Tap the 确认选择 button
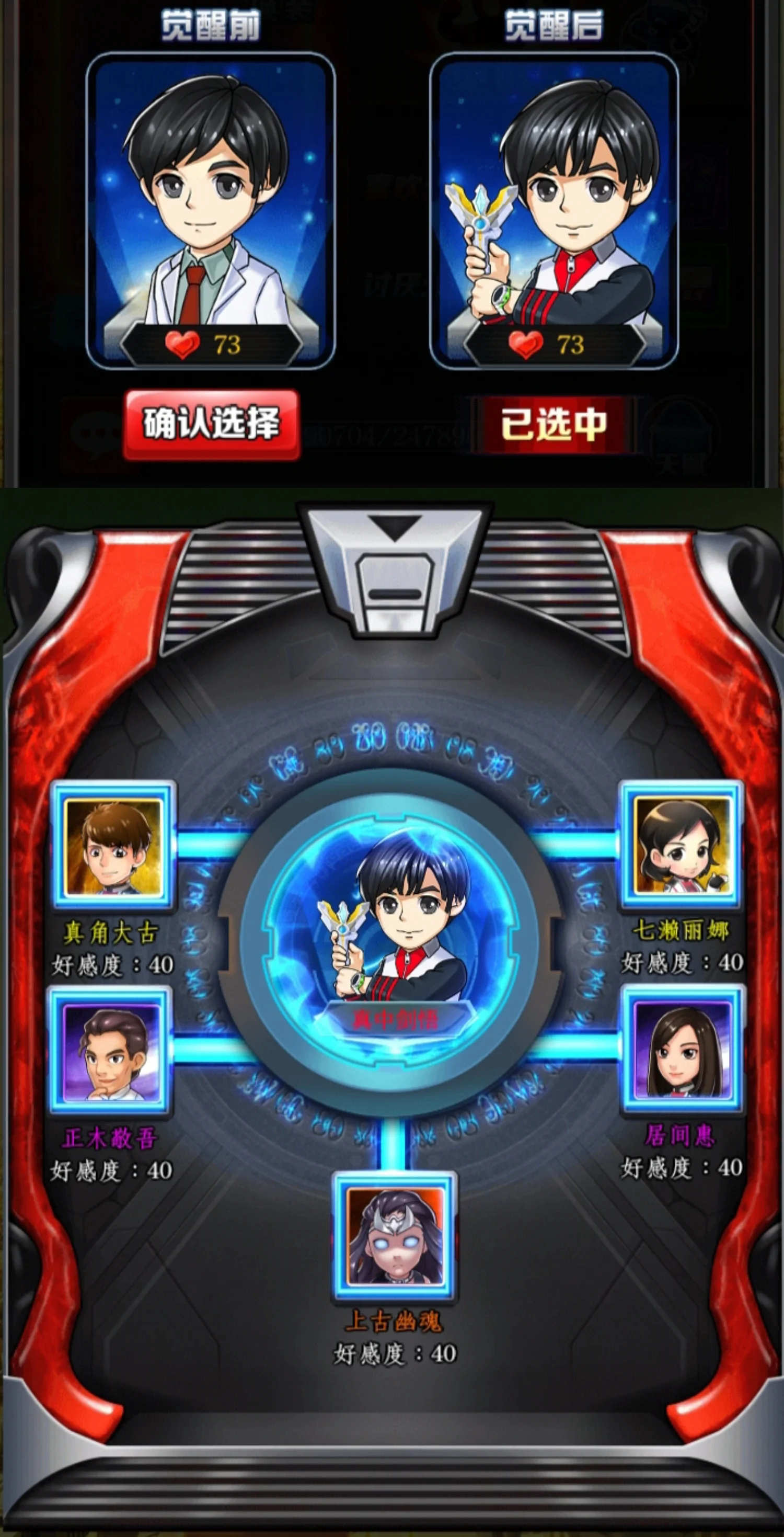The width and height of the screenshot is (784, 1537). (x=211, y=424)
